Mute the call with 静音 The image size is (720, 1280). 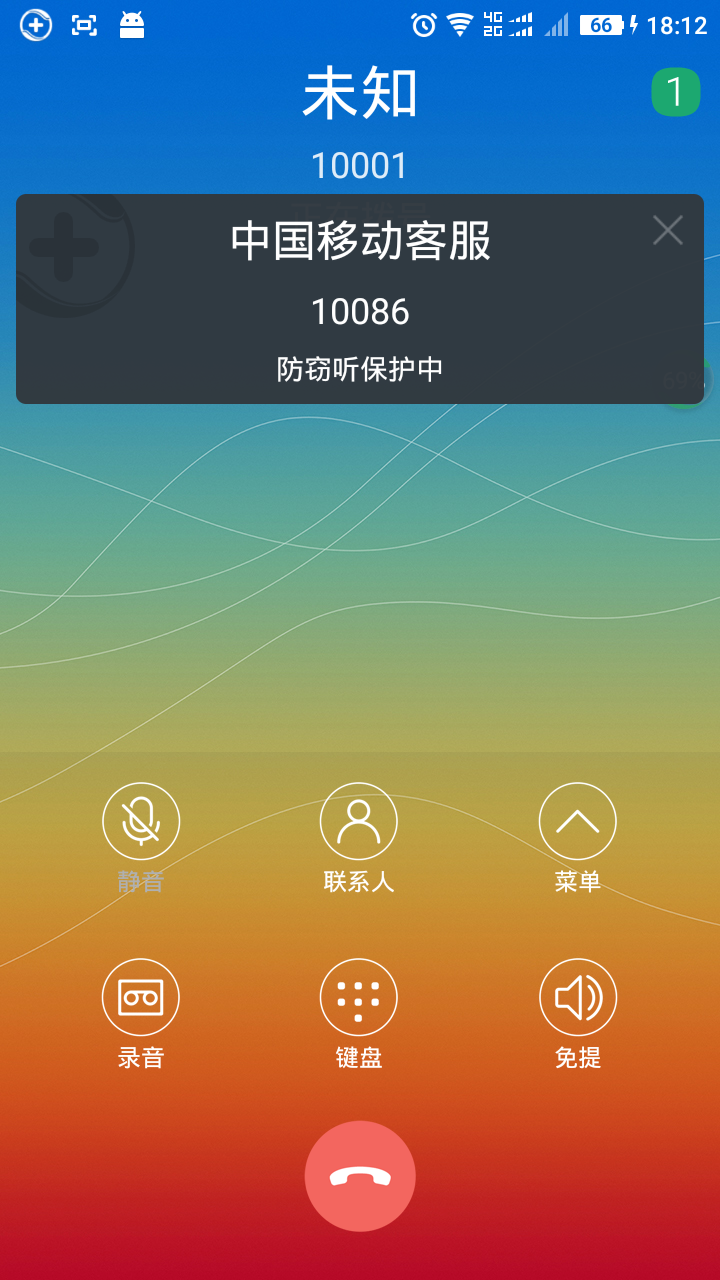tap(141, 821)
